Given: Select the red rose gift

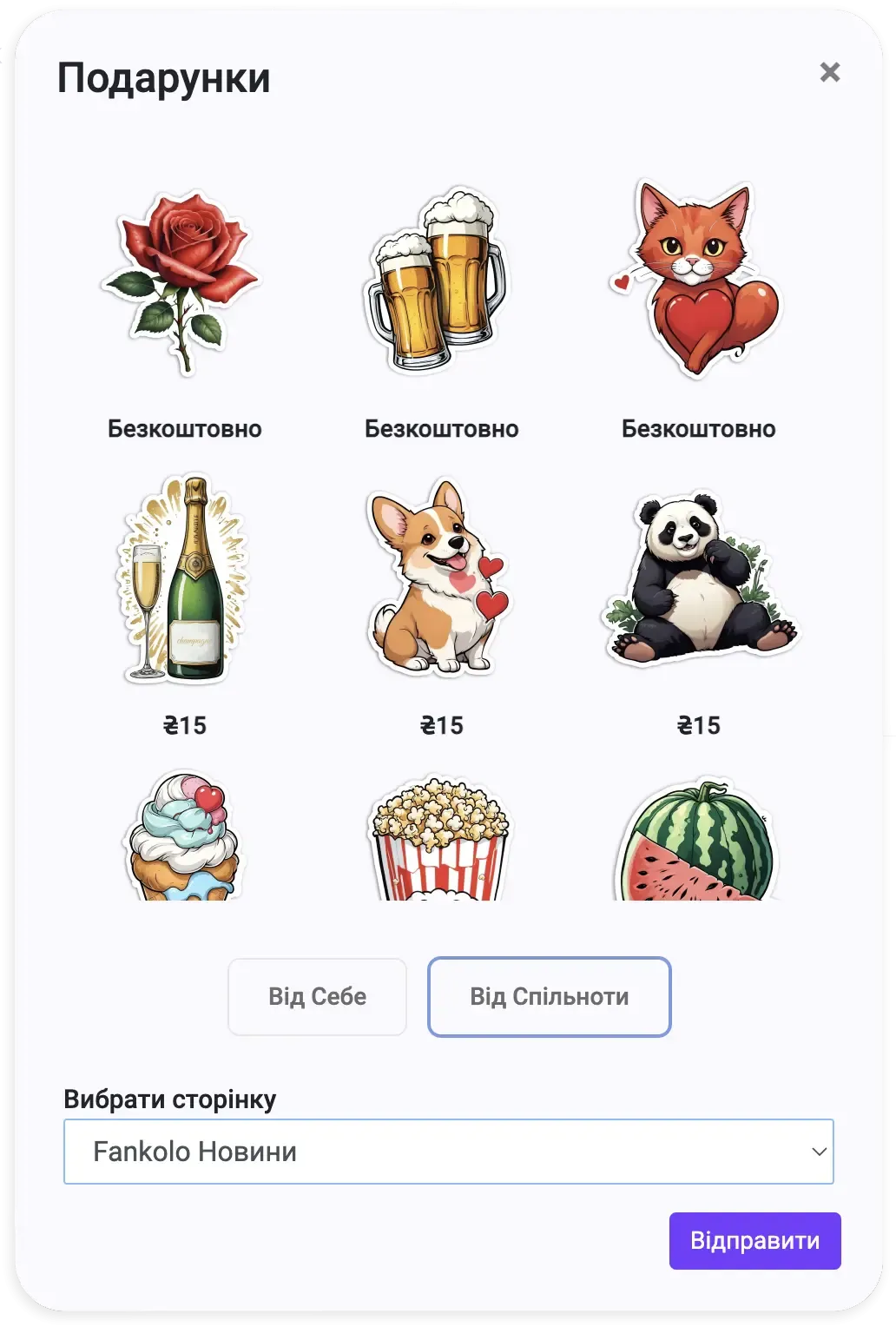Looking at the screenshot, I should 183,282.
